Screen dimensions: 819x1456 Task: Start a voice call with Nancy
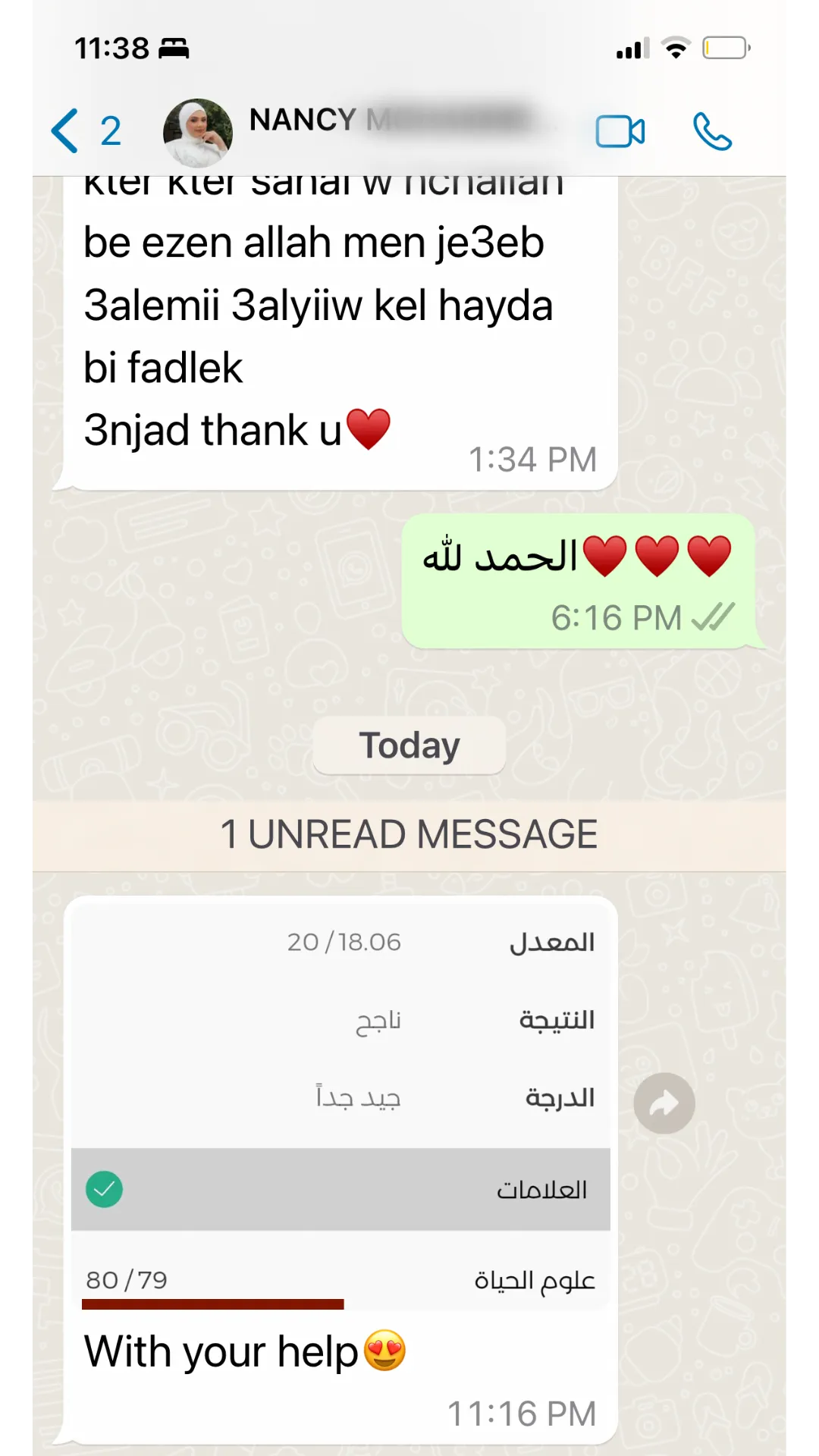[x=712, y=132]
